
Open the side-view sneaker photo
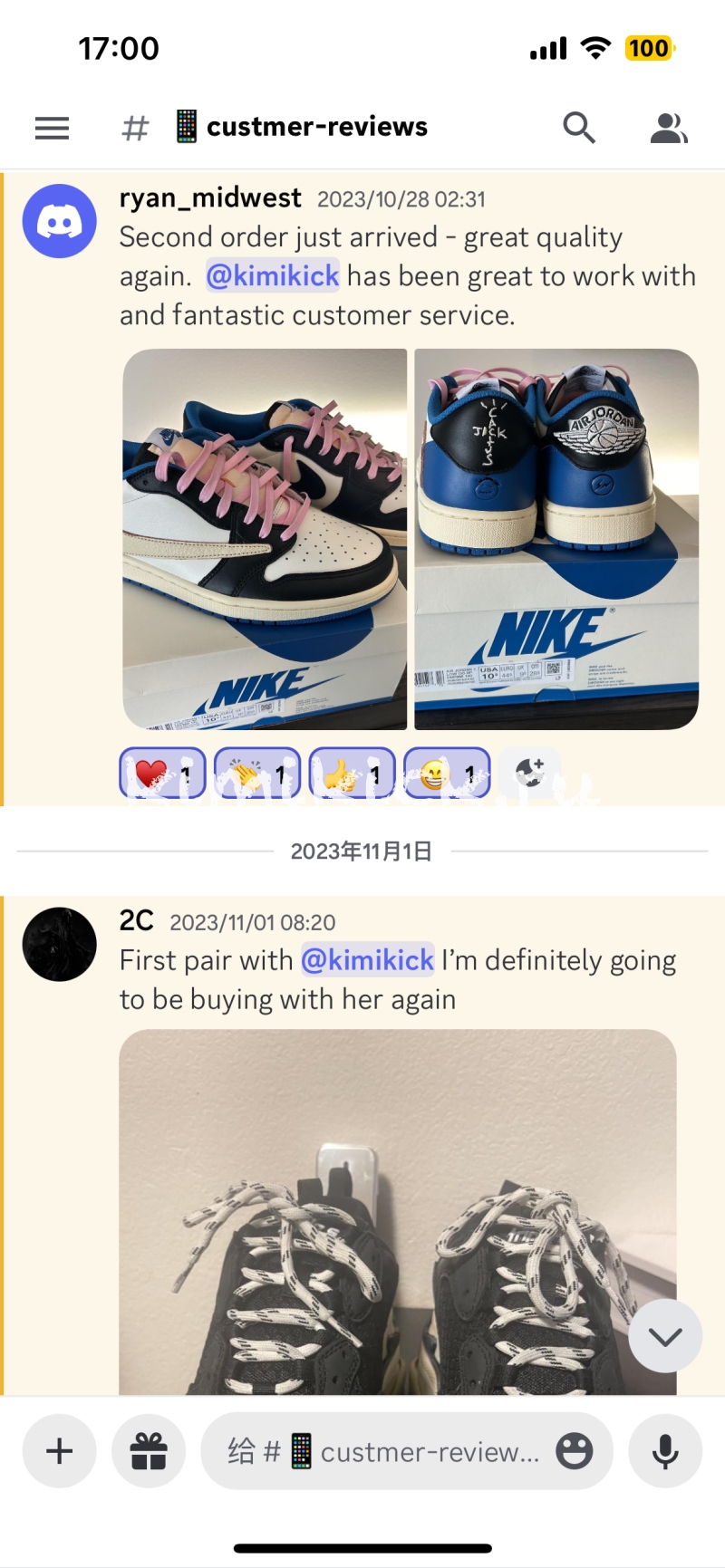265,539
